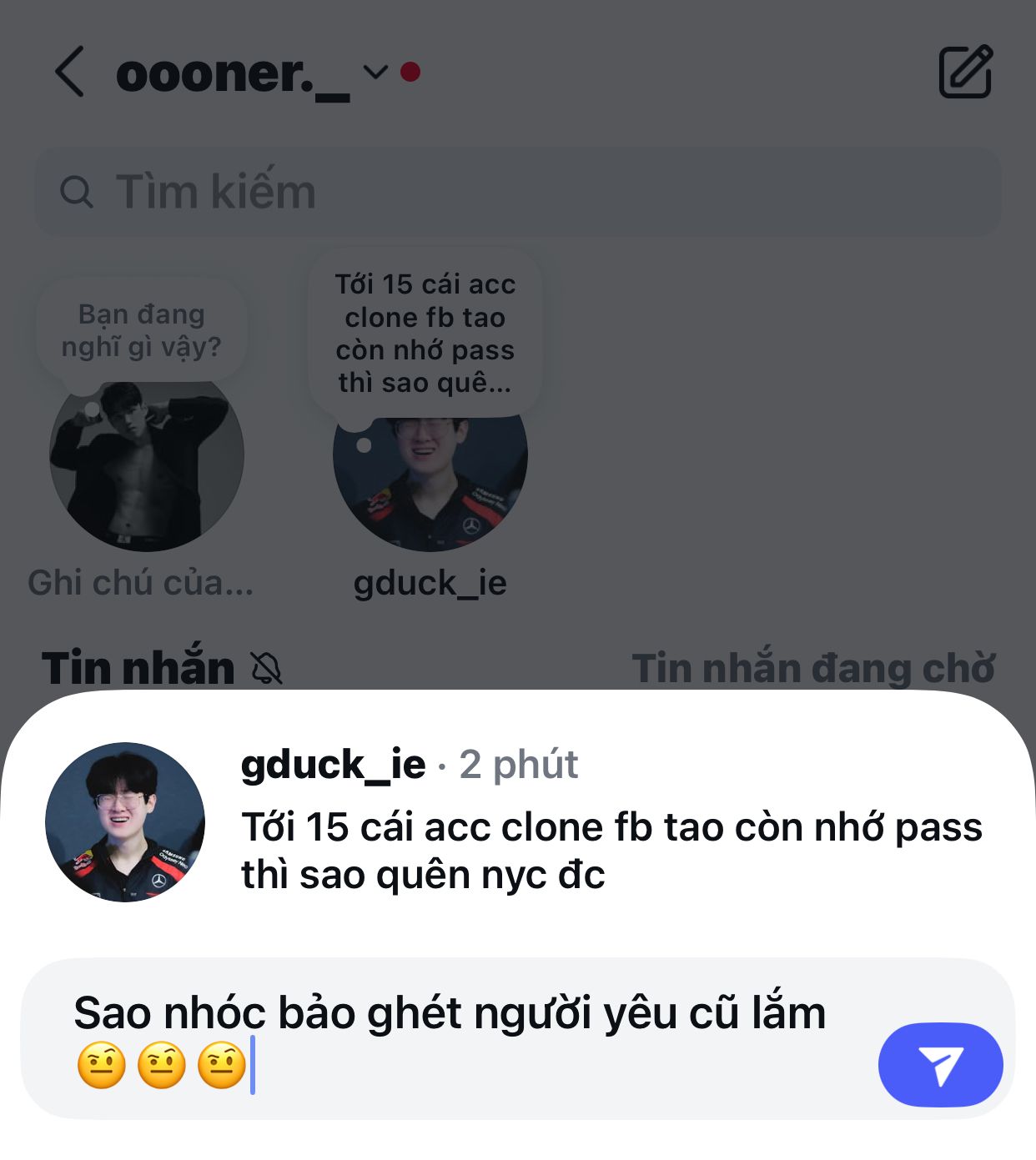Image resolution: width=1036 pixels, height=1160 pixels.
Task: Open gduck_ie's profile picture in the note sheet
Action: pyautogui.click(x=125, y=821)
